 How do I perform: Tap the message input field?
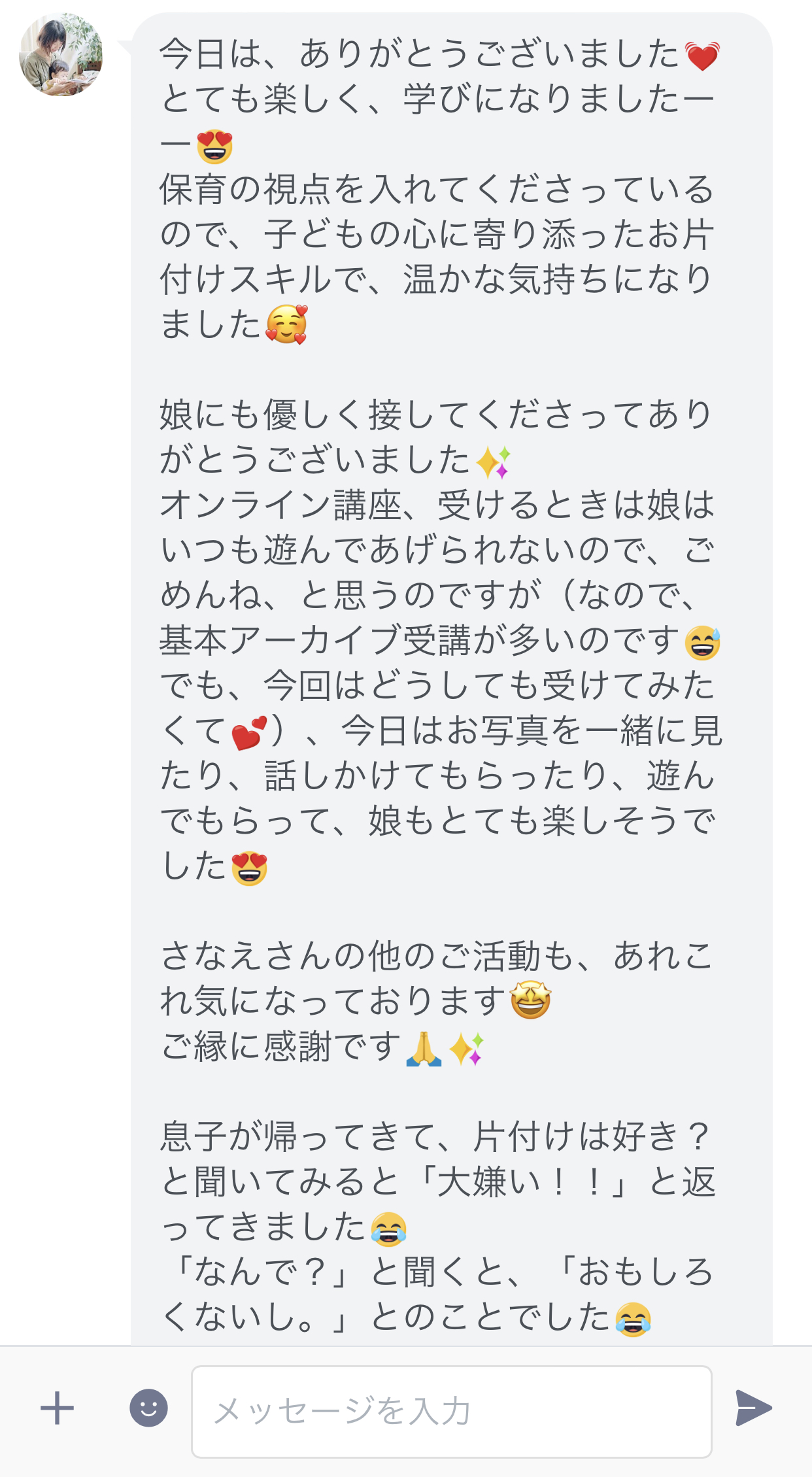451,1411
